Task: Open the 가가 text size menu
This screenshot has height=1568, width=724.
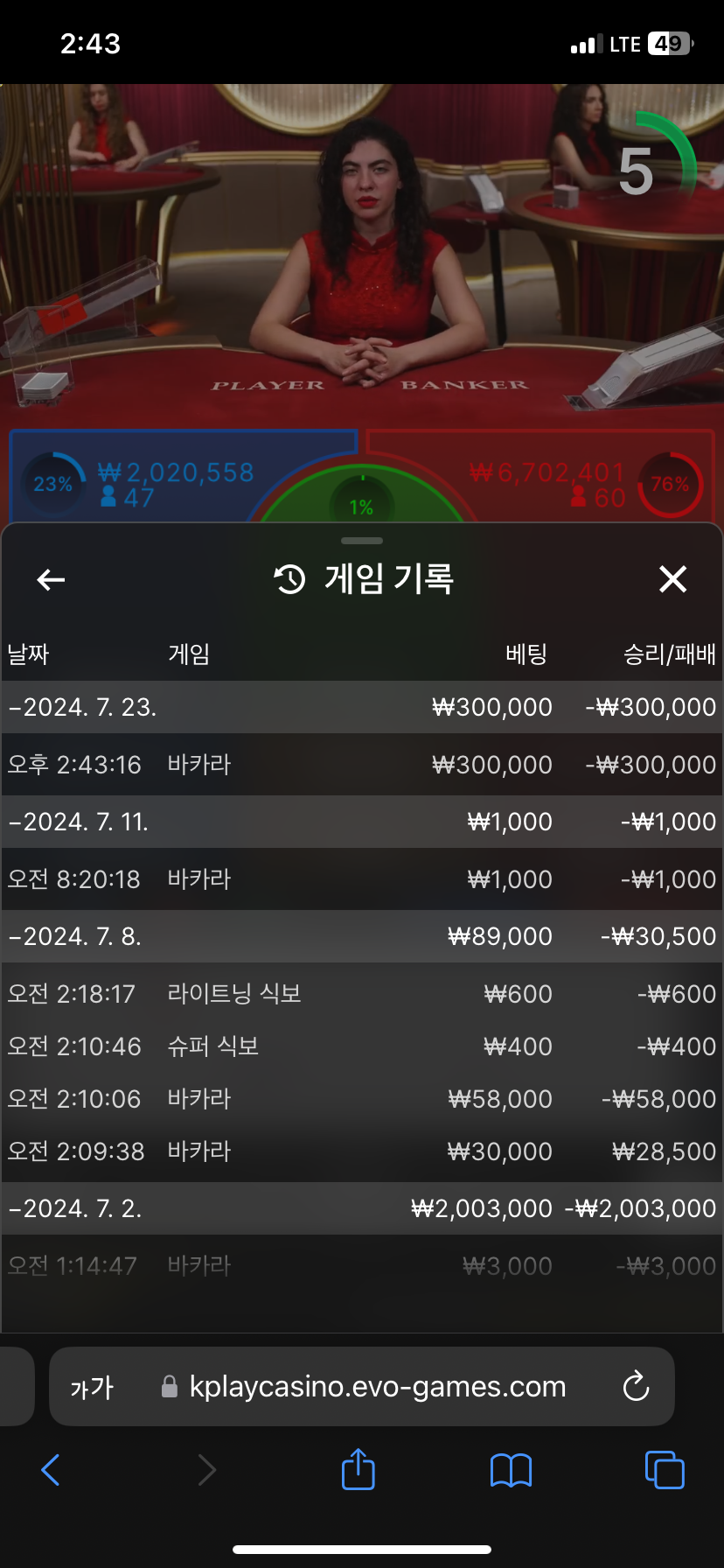Action: click(x=92, y=1387)
